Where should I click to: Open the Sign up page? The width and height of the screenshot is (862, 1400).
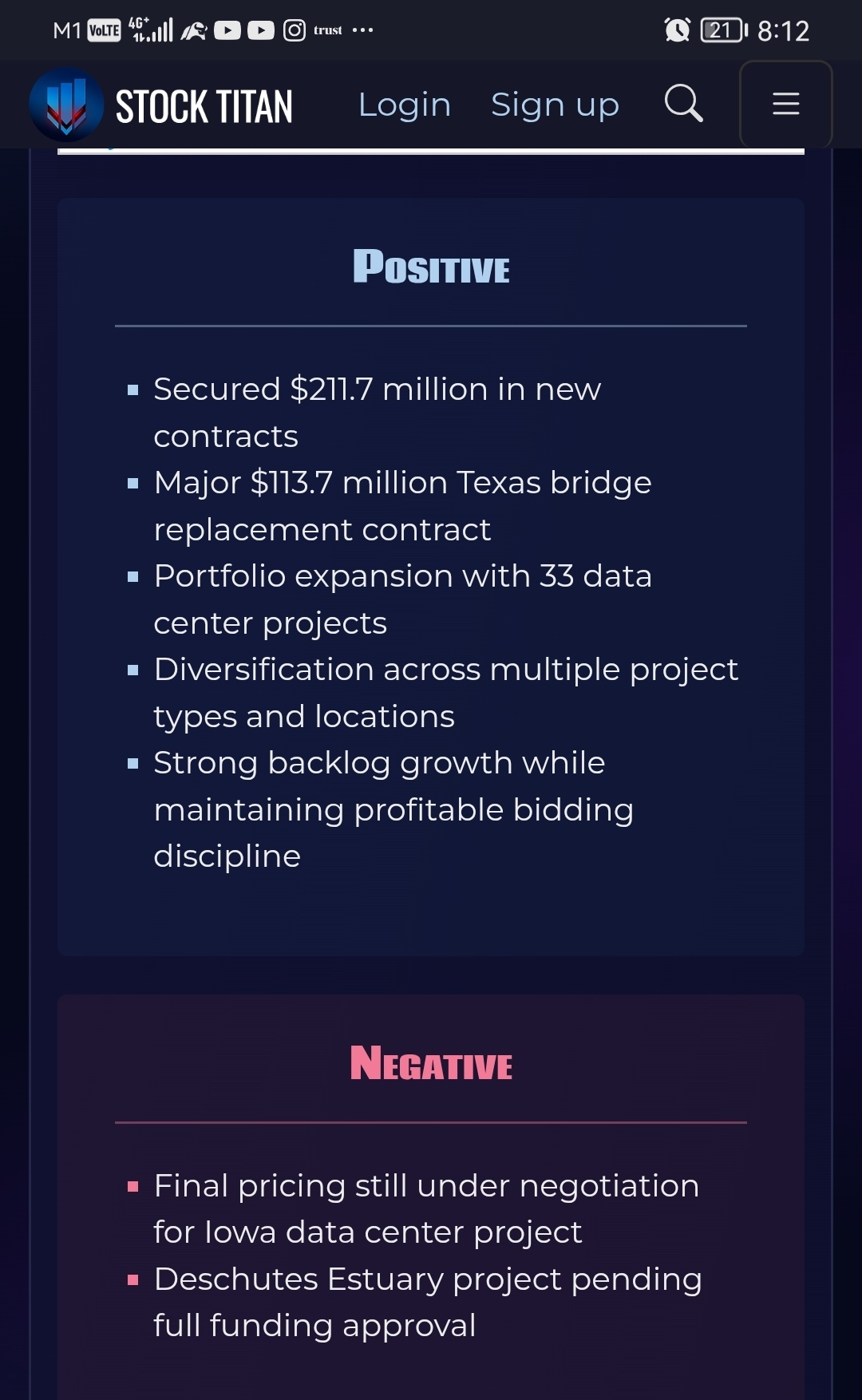pos(555,105)
